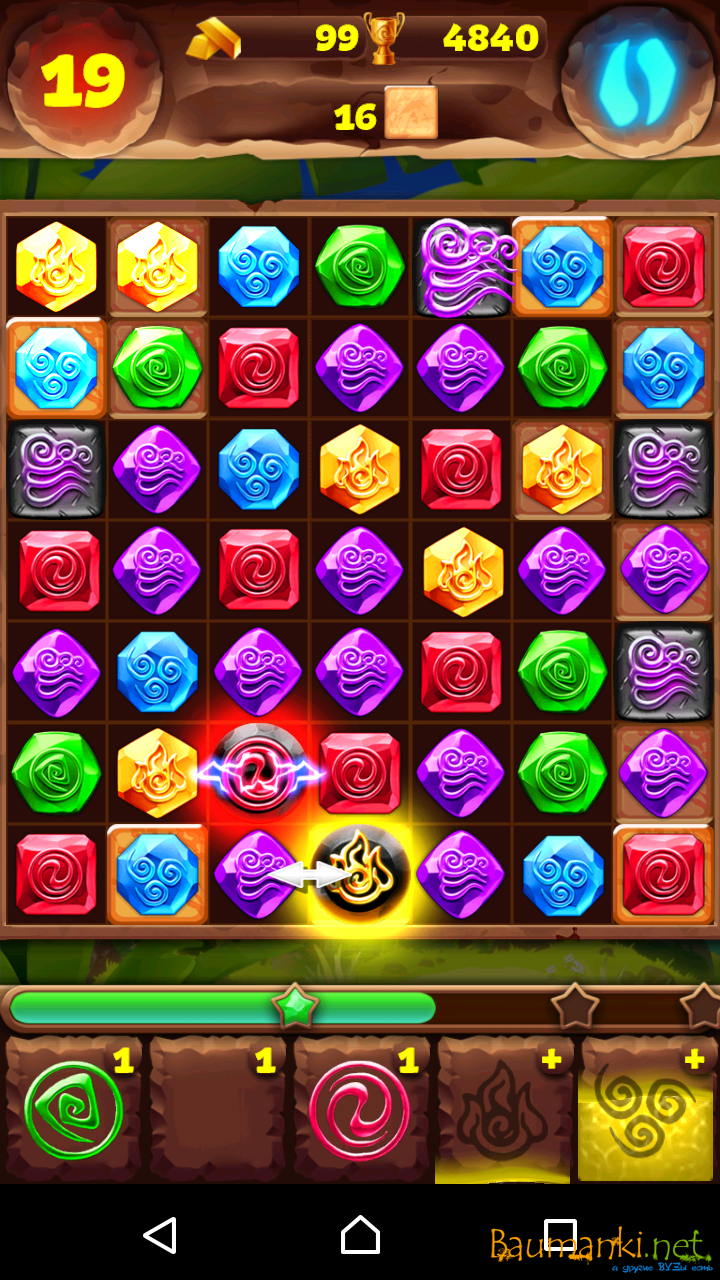Tap the black fire orb glowing yellow

pyautogui.click(x=360, y=873)
